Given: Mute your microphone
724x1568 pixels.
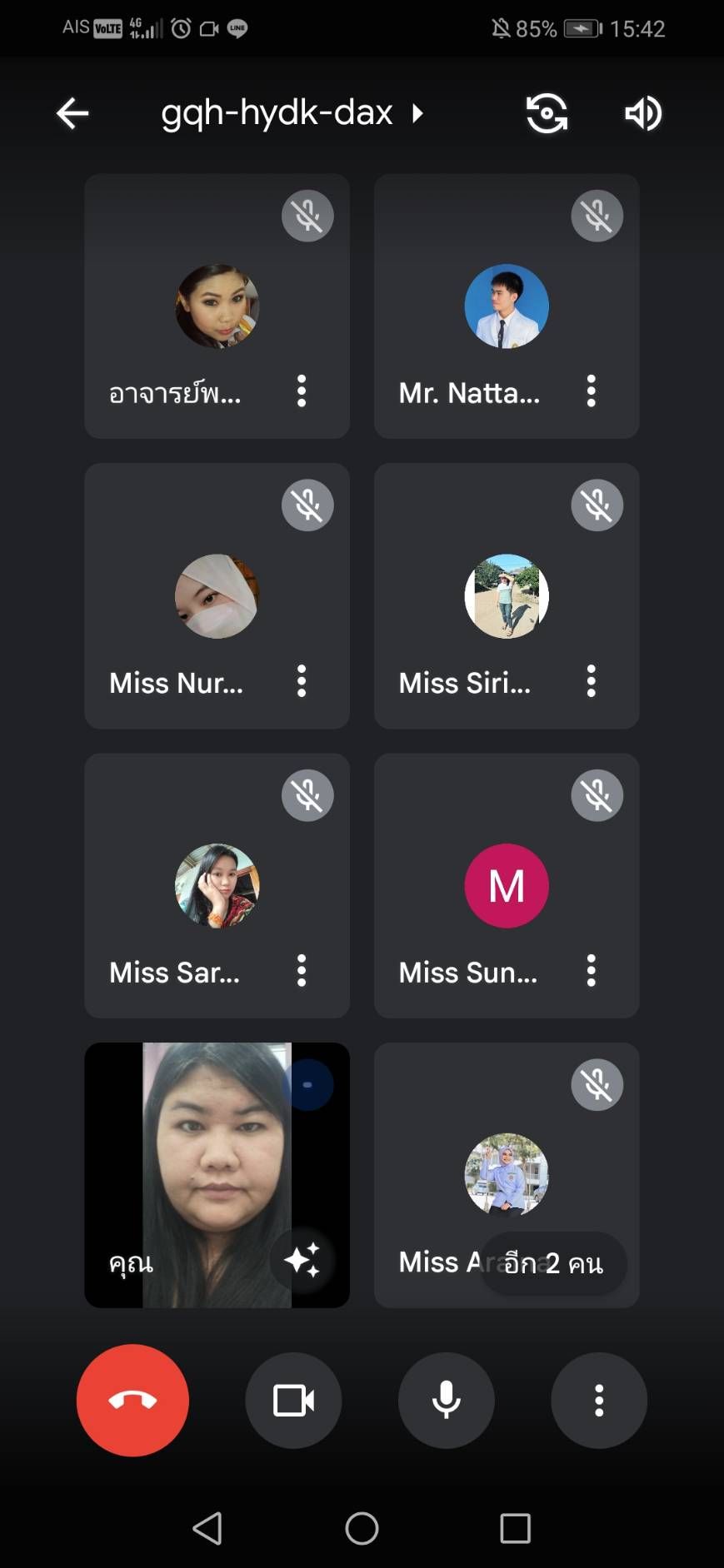Looking at the screenshot, I should 446,1400.
